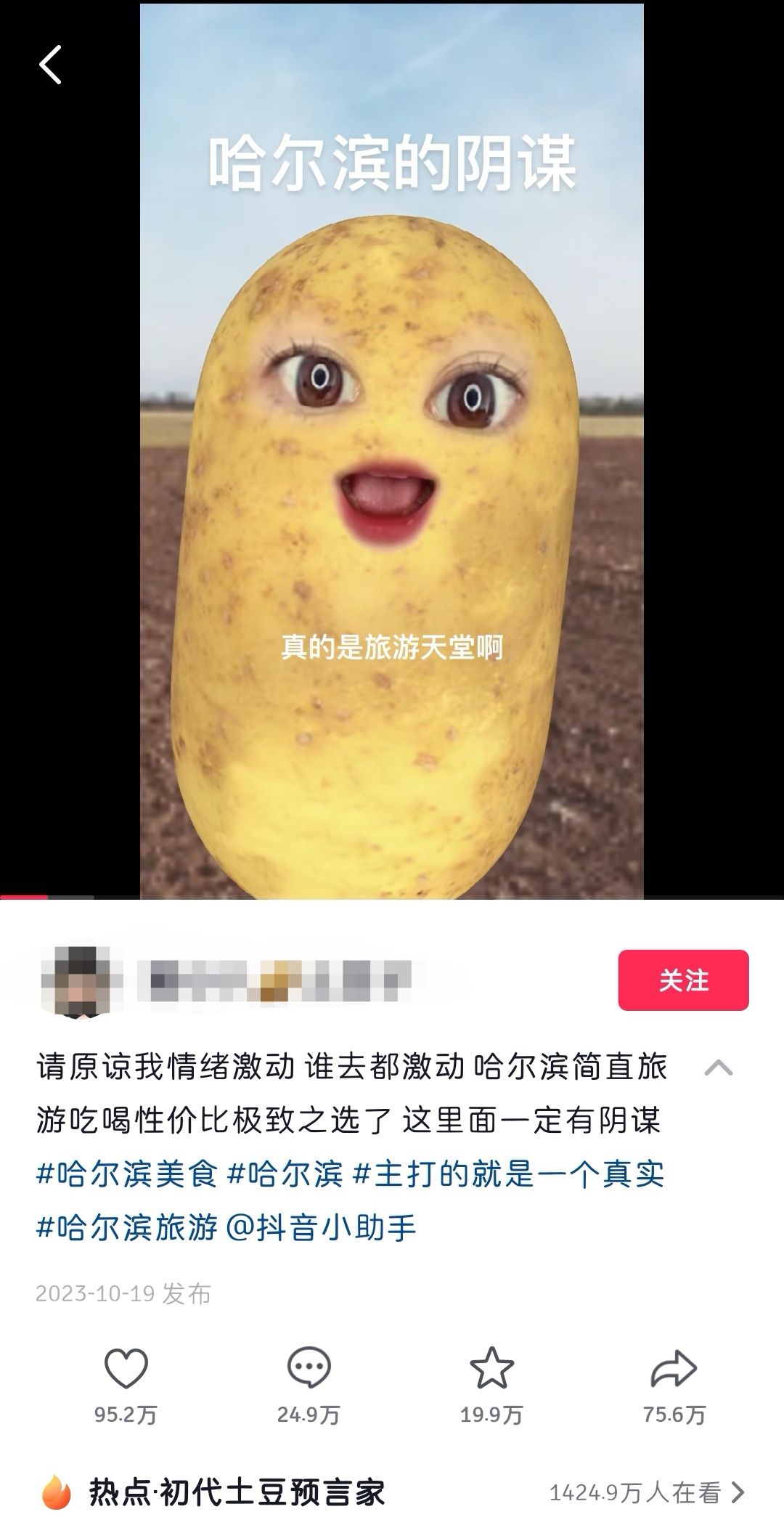Image resolution: width=784 pixels, height=1533 pixels.
Task: Follow the author with 关注 button
Action: tap(682, 980)
